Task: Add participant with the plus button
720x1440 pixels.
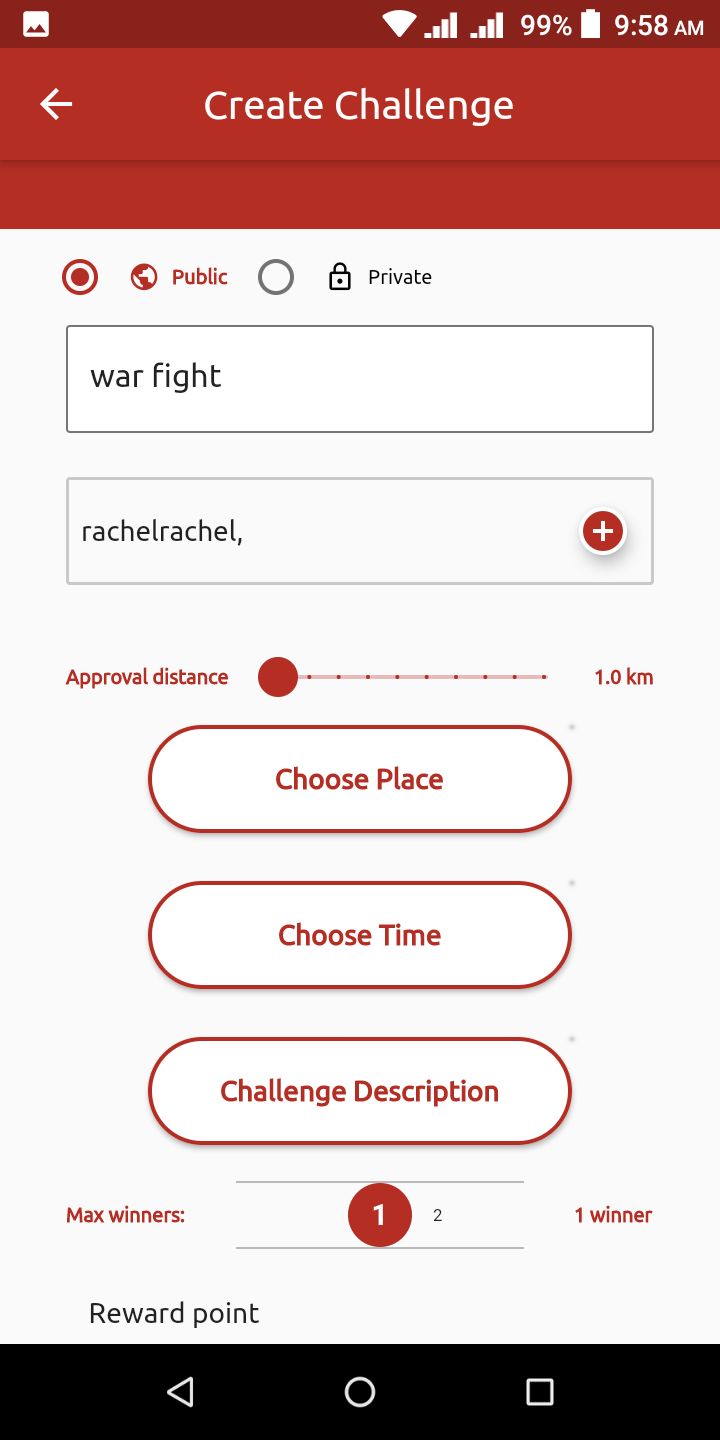Action: pyautogui.click(x=602, y=531)
